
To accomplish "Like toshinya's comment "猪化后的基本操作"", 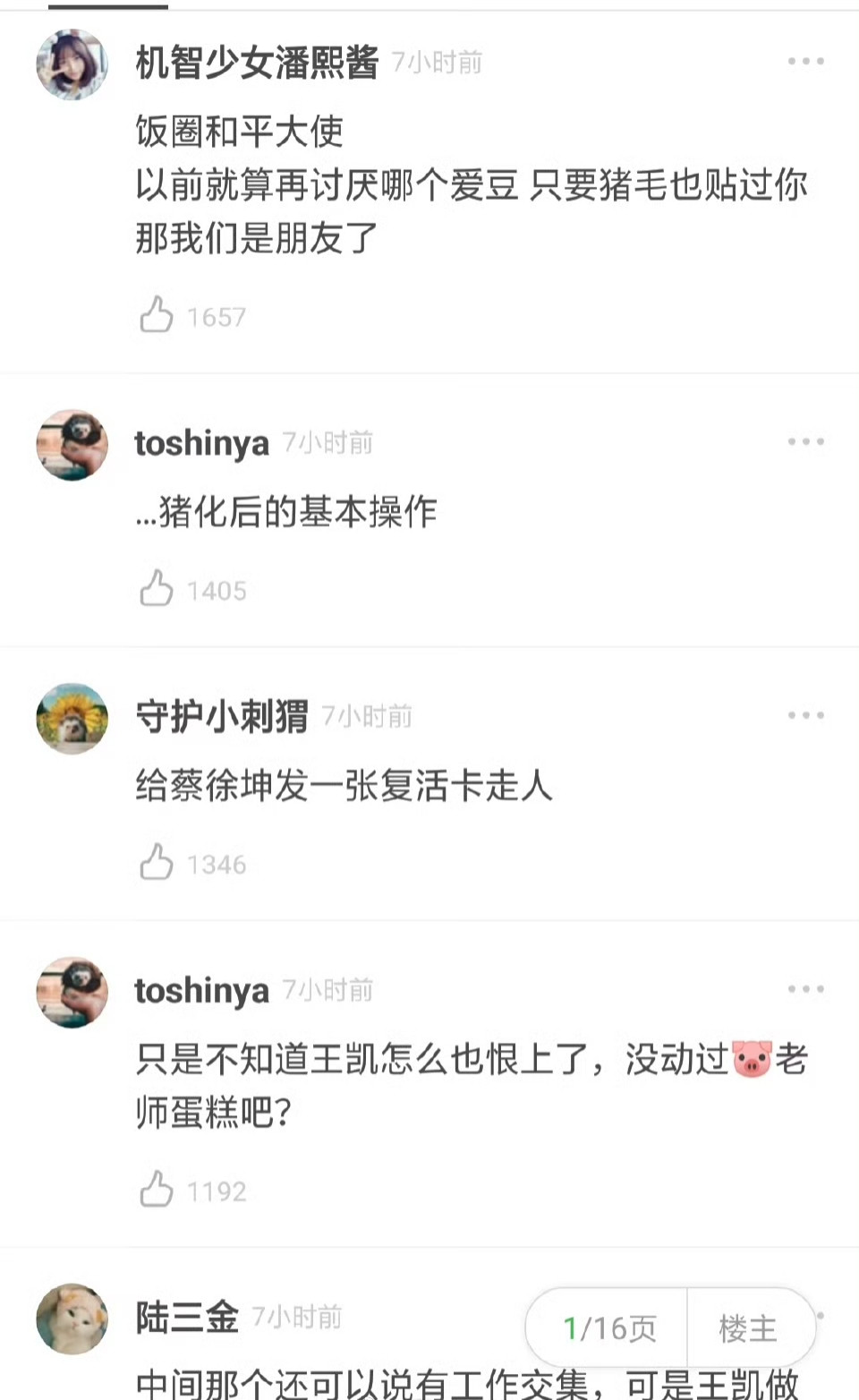I will click(157, 589).
